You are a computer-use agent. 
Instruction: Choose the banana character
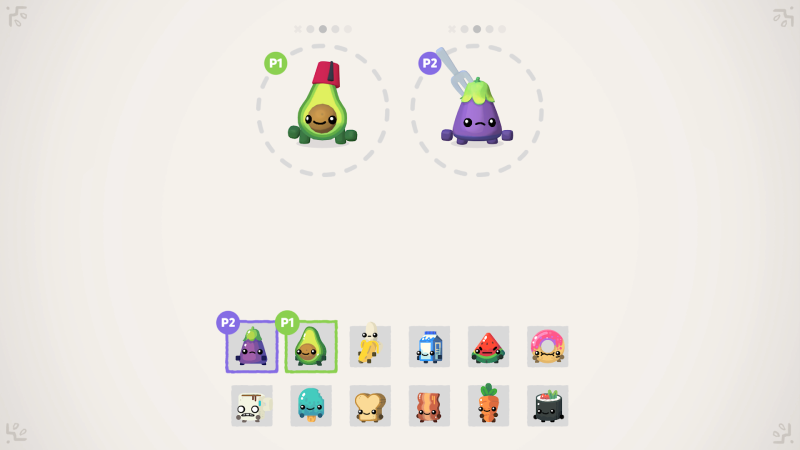coord(370,346)
